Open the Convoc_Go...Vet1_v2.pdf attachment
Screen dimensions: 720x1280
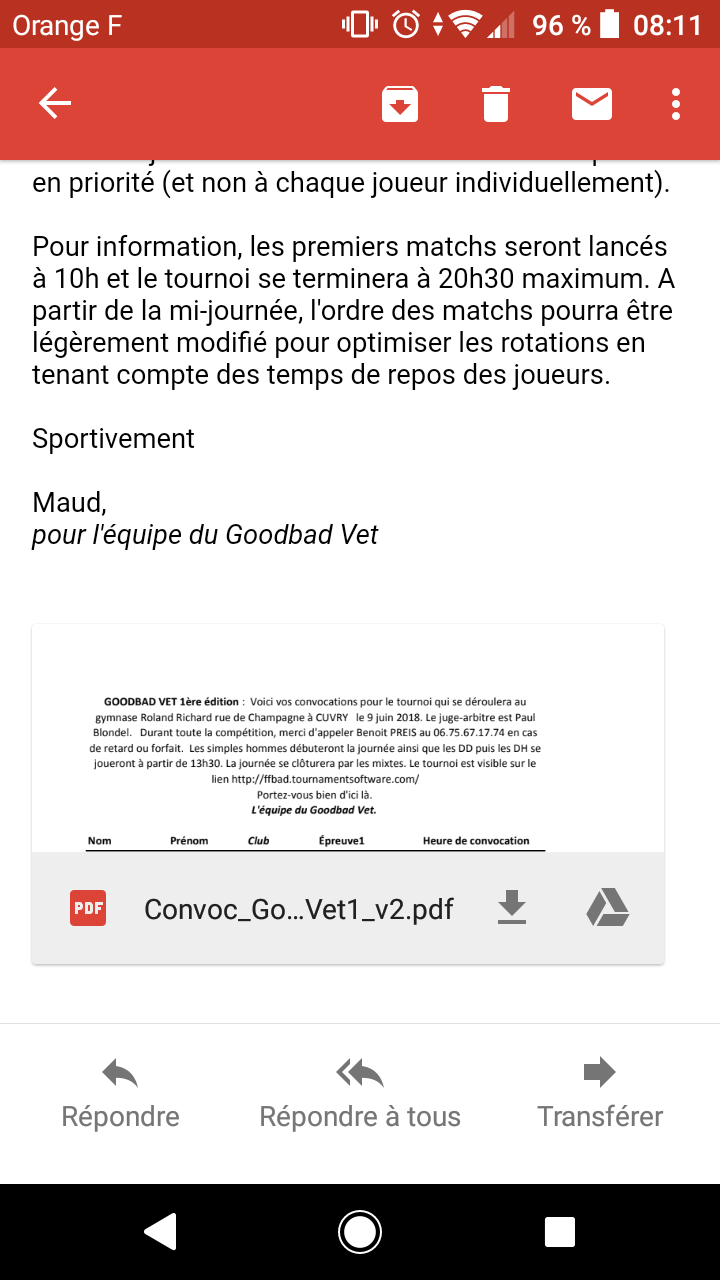pos(300,908)
